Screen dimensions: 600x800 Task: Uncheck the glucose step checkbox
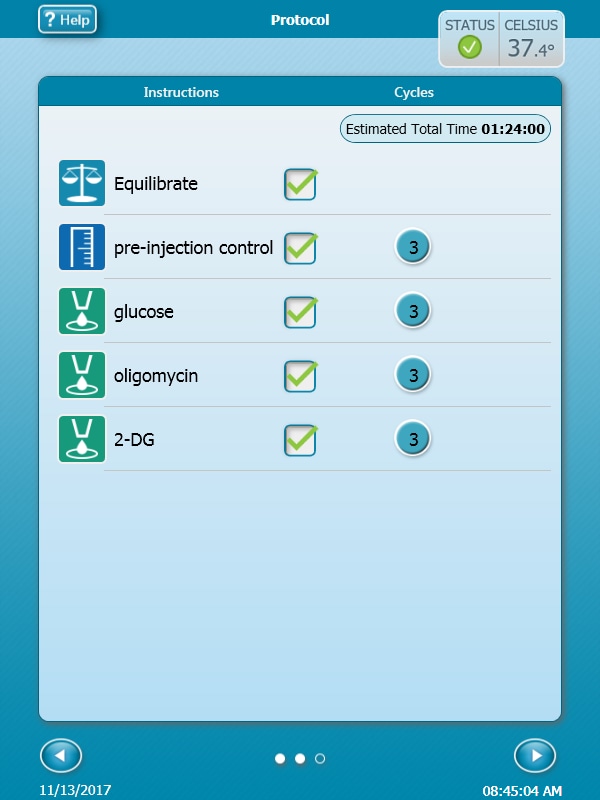pyautogui.click(x=300, y=312)
